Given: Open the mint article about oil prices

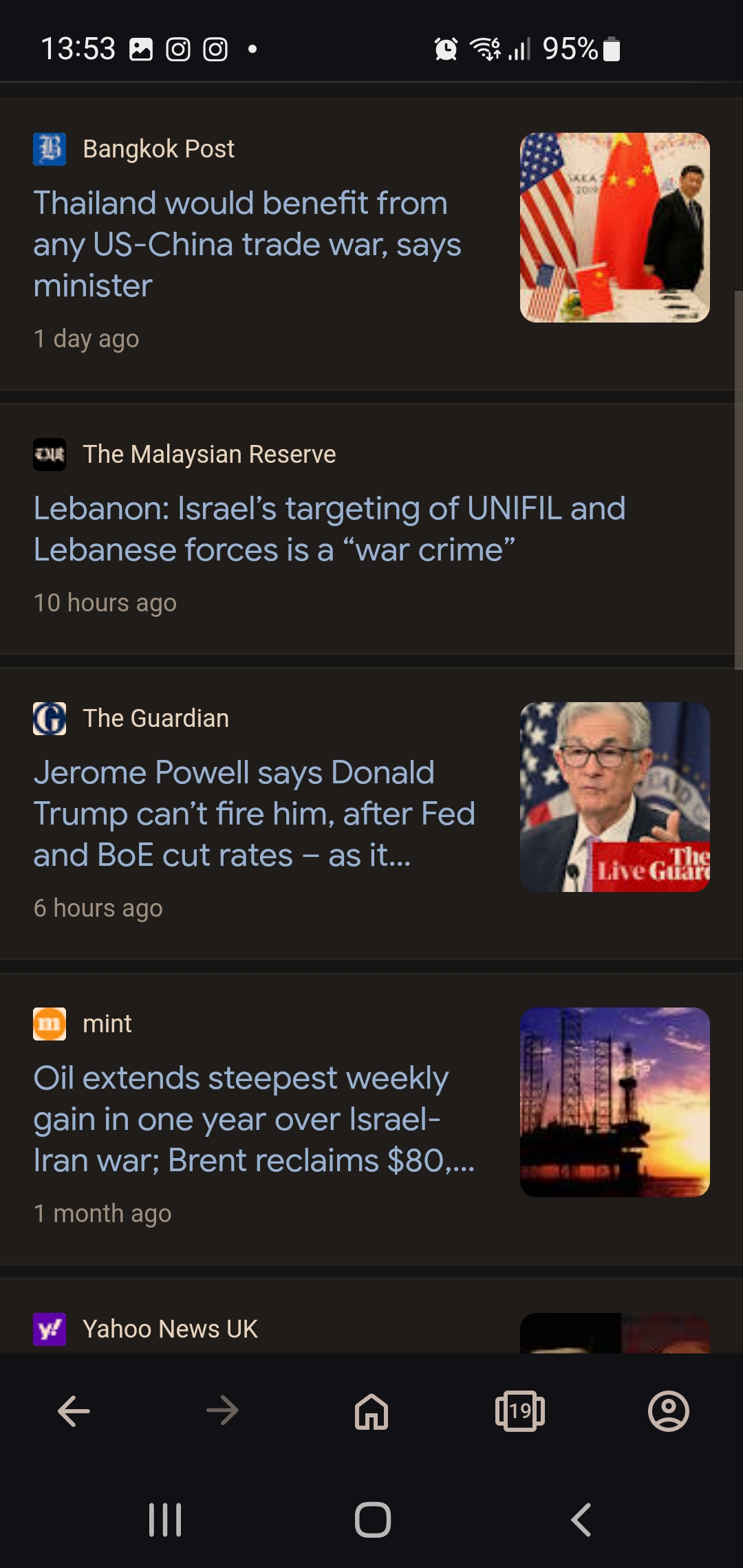Looking at the screenshot, I should click(255, 1119).
